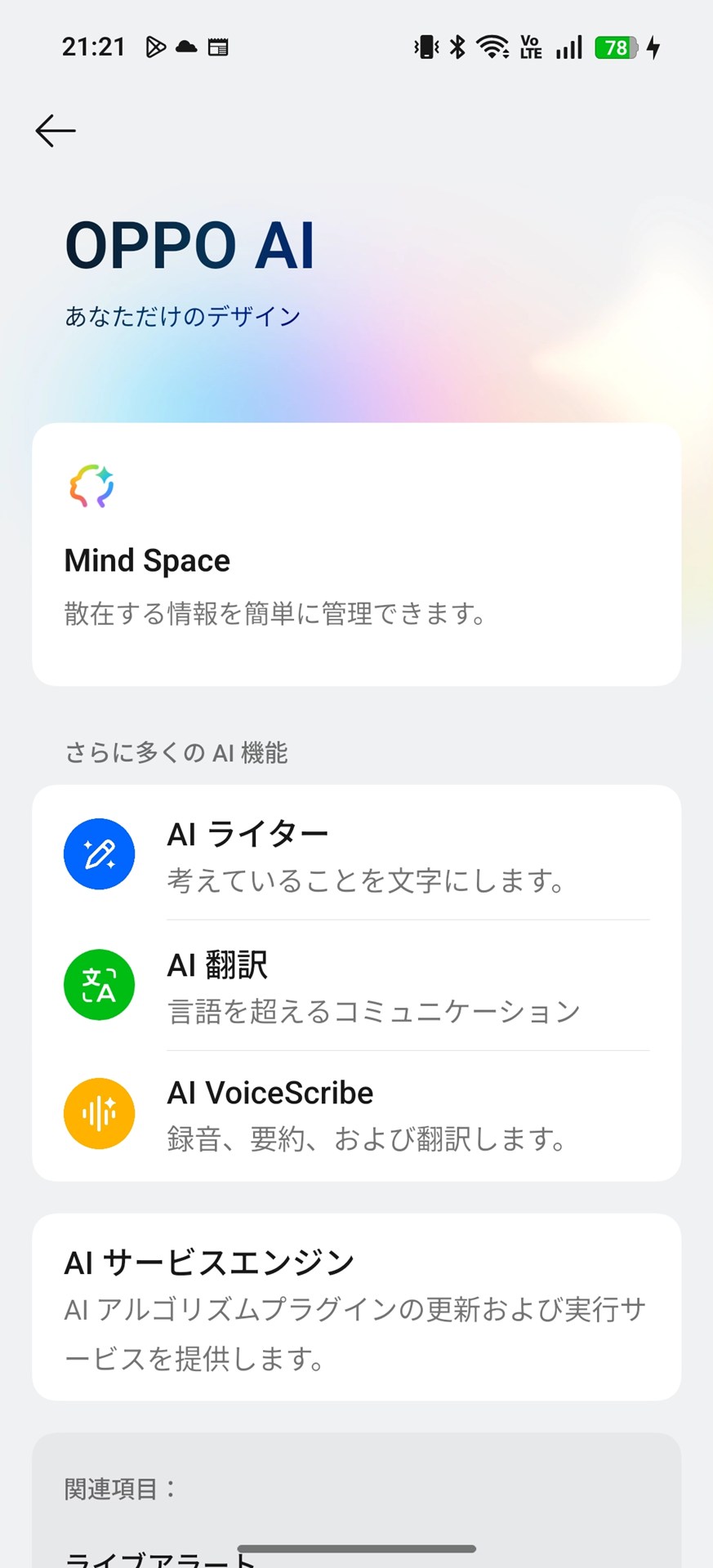Tap the battery indicator showing 78
713x1568 pixels.
click(x=613, y=47)
